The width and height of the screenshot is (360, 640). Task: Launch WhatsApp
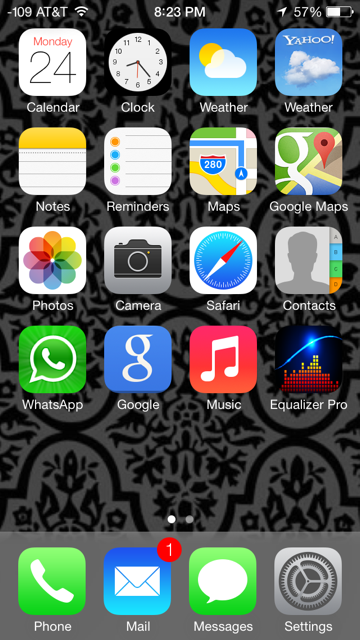pos(52,359)
